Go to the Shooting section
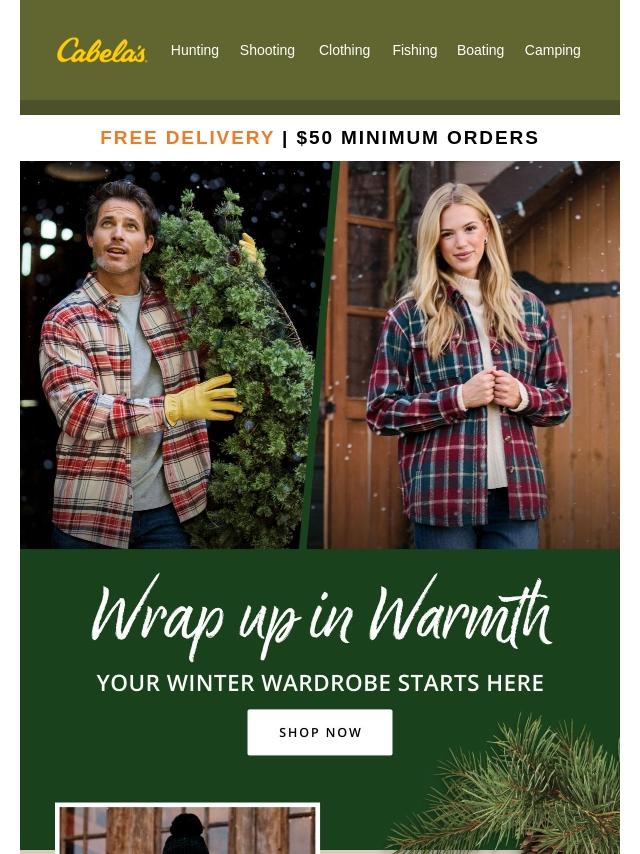Viewport: 640px width, 854px height. pyautogui.click(x=267, y=50)
